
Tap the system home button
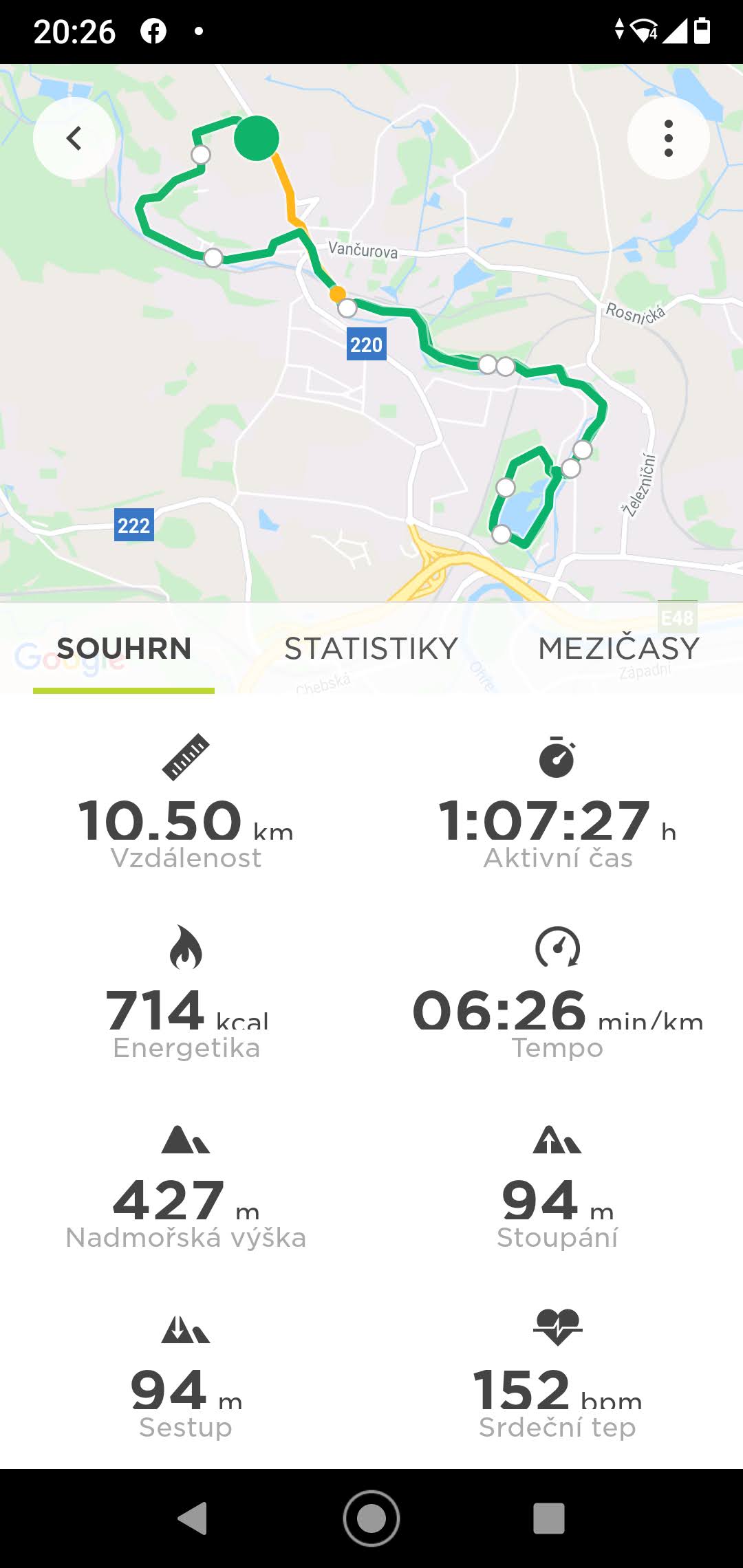coord(371,1518)
